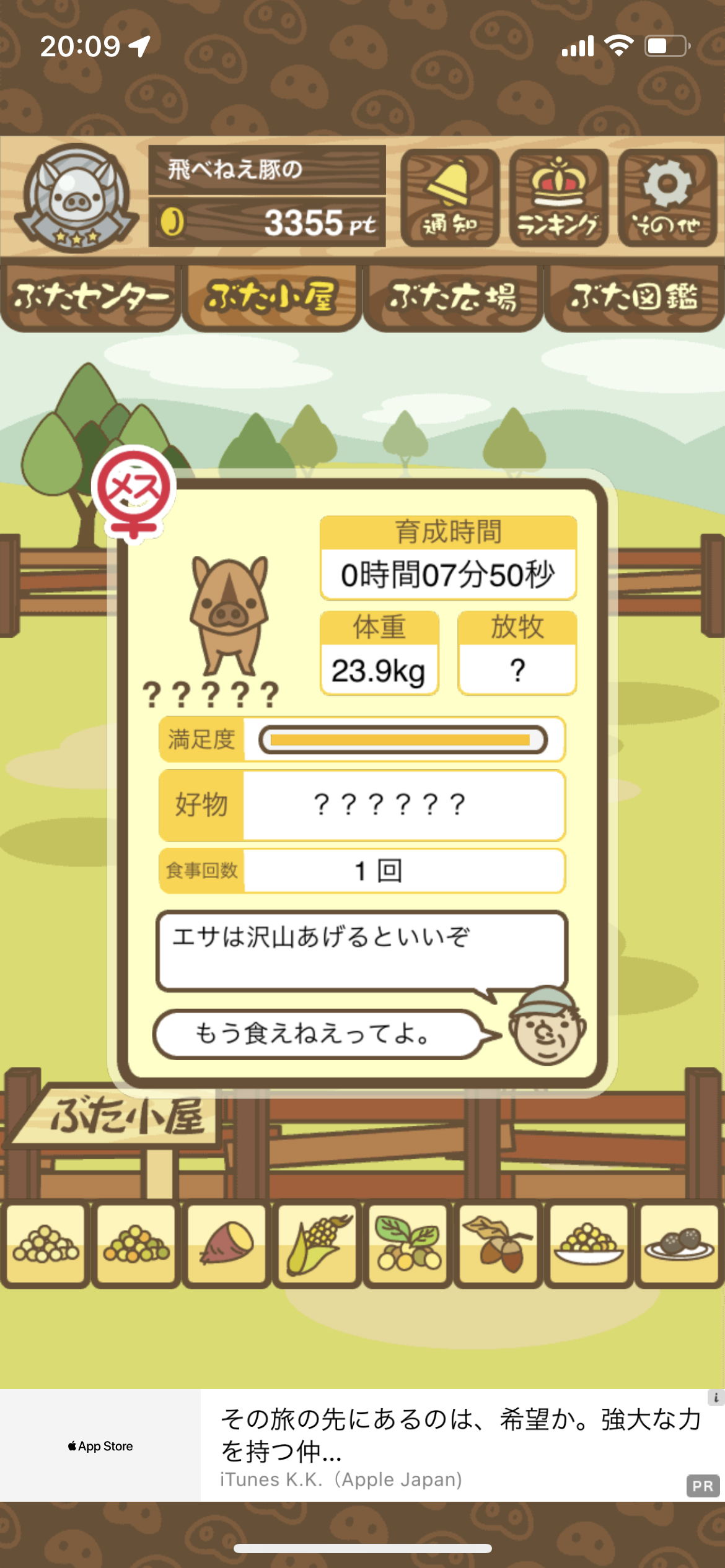This screenshot has height=1568, width=725.
Task: Feed the yellow beans in bowl
Action: point(589,1244)
